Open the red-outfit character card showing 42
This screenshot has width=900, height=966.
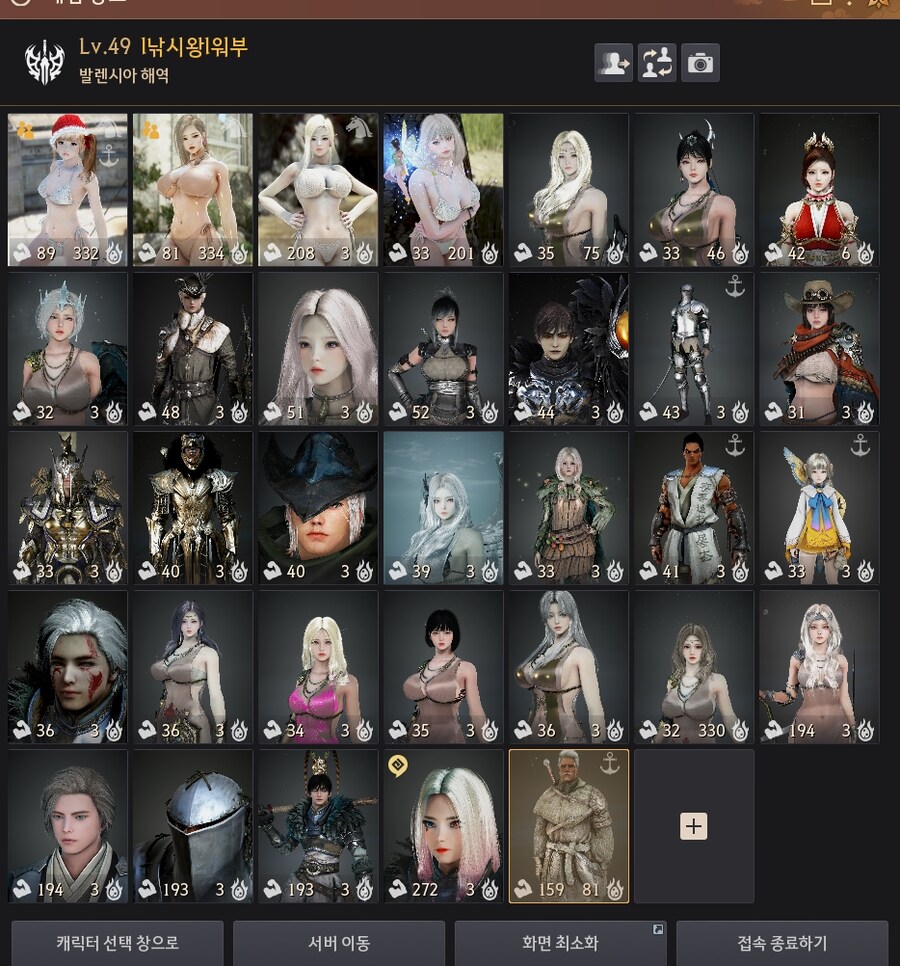(818, 190)
